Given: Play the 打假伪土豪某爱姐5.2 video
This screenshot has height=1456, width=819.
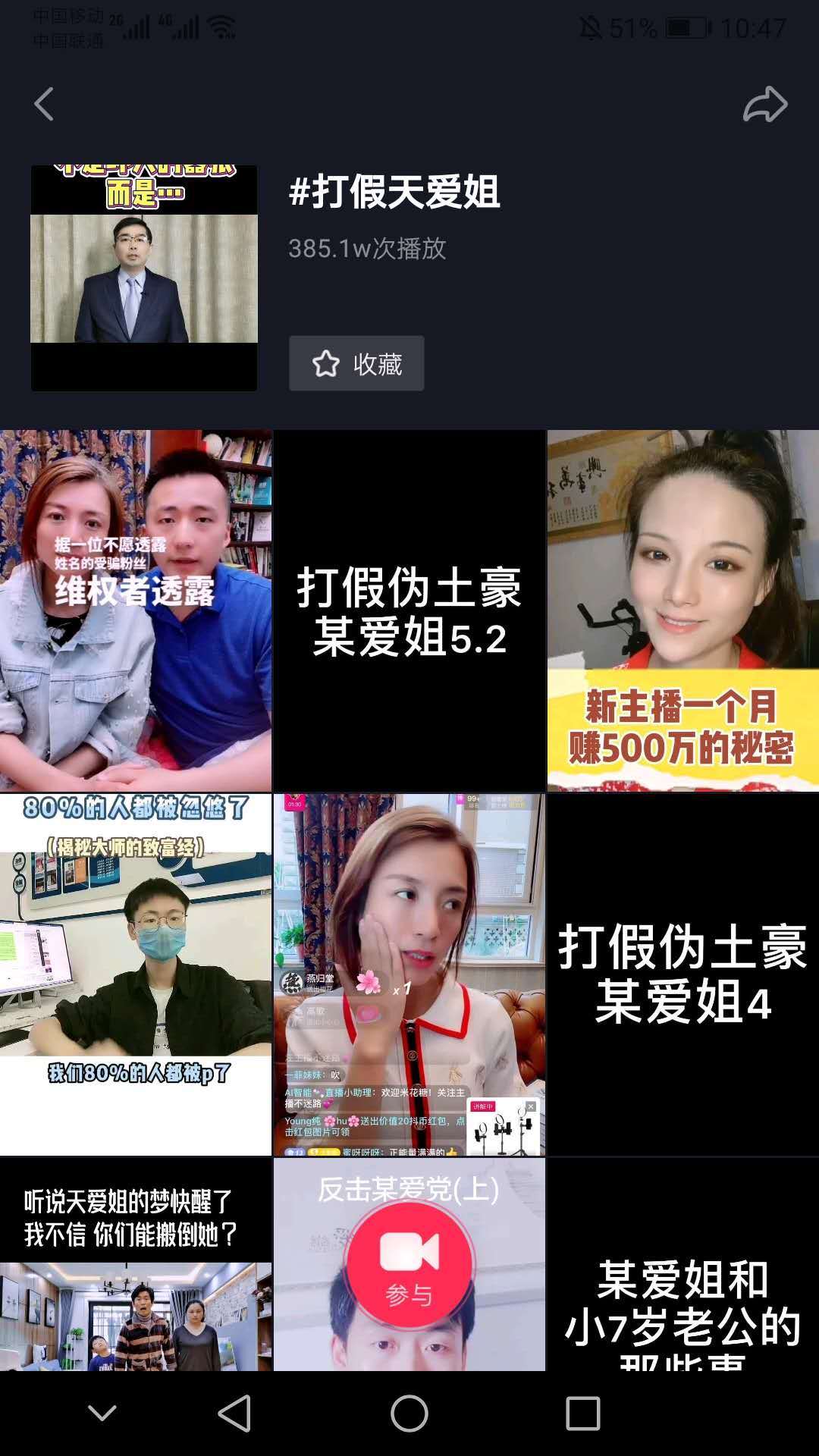Looking at the screenshot, I should point(409,610).
